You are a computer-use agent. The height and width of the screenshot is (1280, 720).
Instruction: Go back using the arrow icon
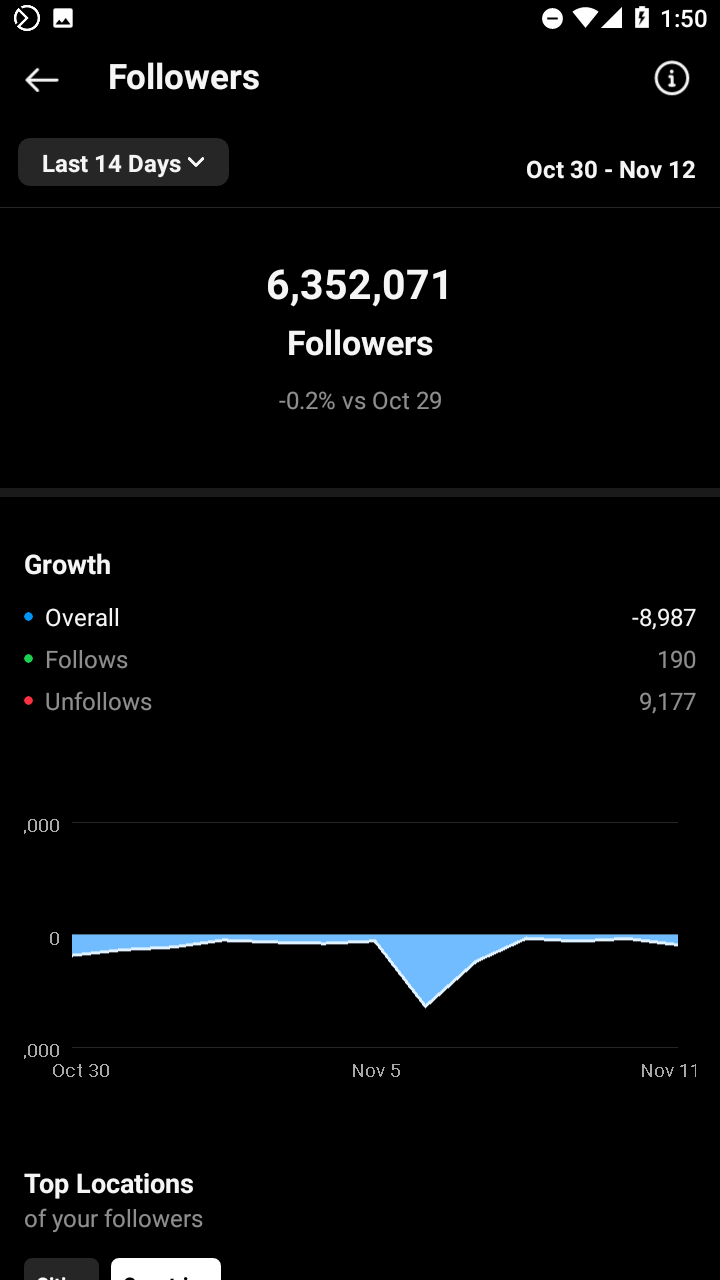[x=42, y=79]
